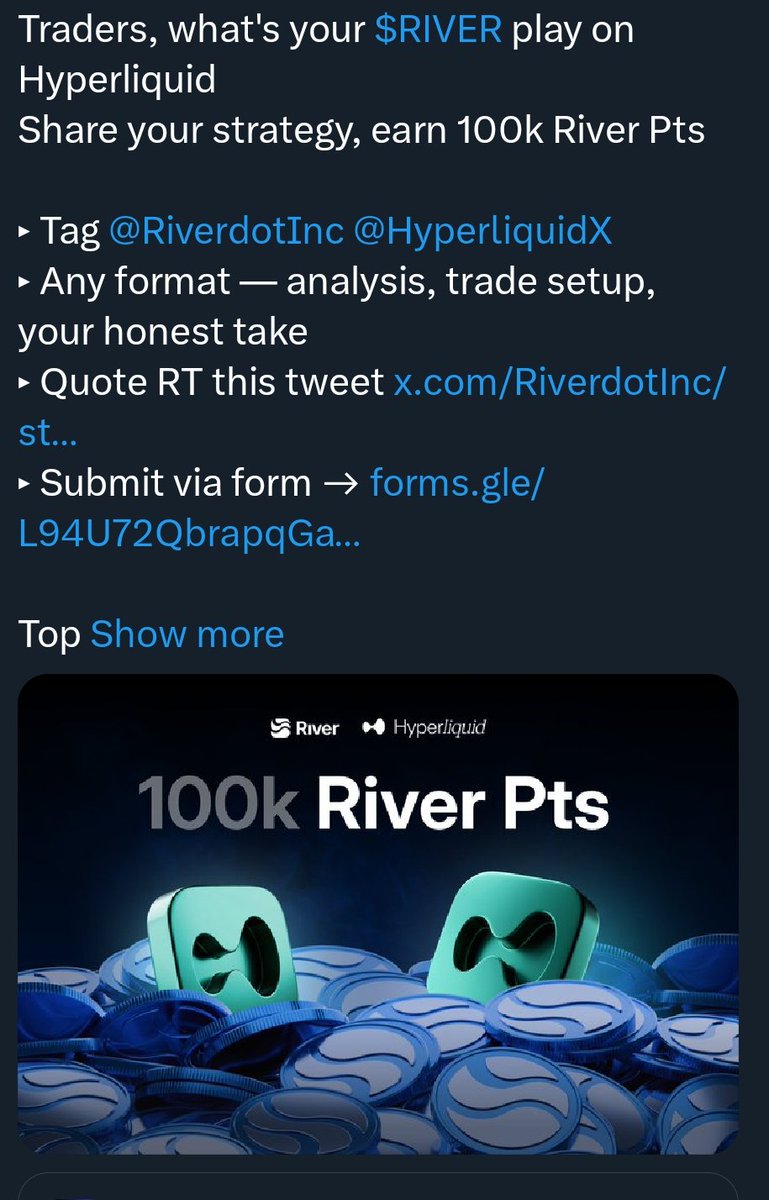This screenshot has height=1200, width=769.
Task: Open the $RIVER cashtag link
Action: point(438,30)
